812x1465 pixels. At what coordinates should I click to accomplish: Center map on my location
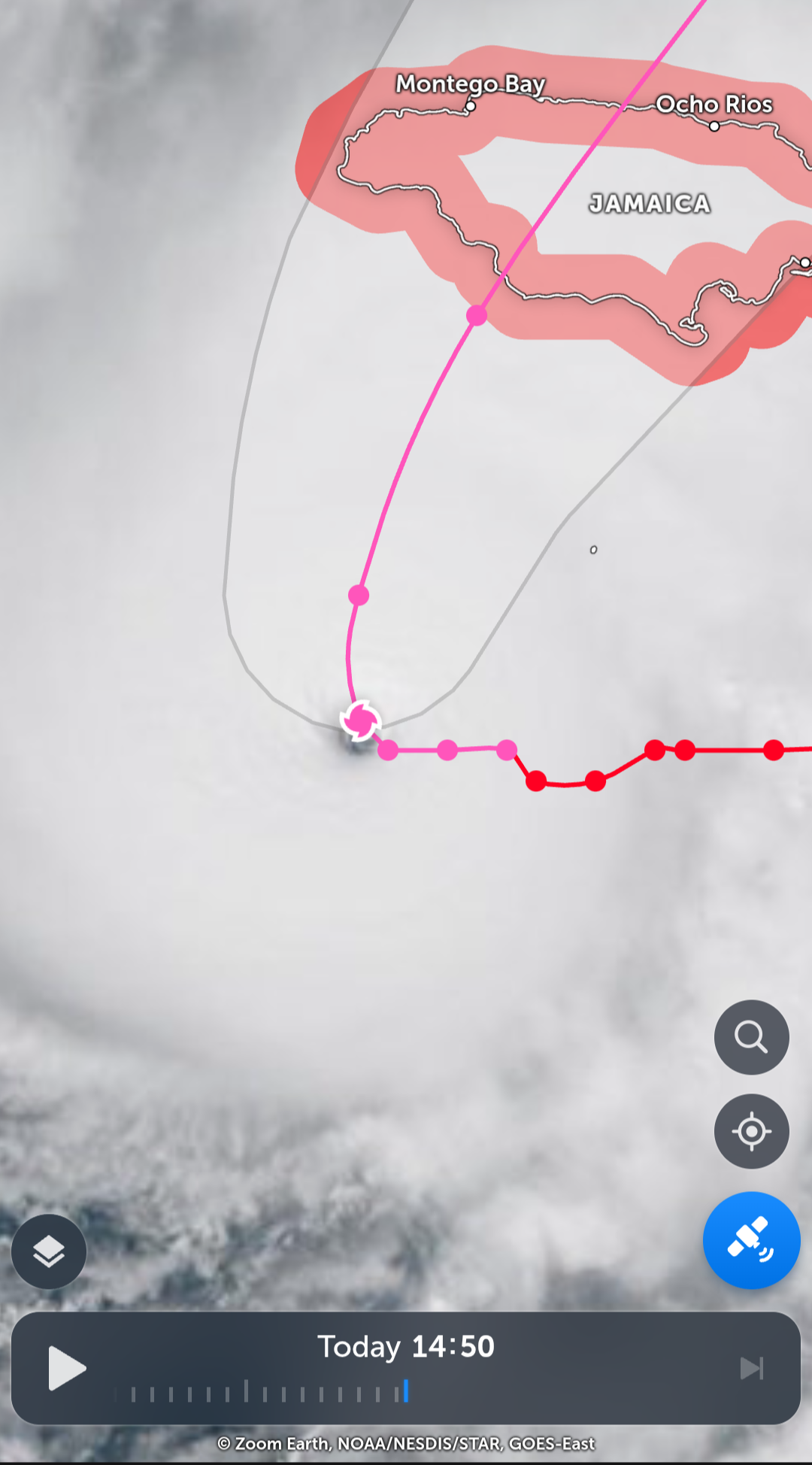point(751,1131)
